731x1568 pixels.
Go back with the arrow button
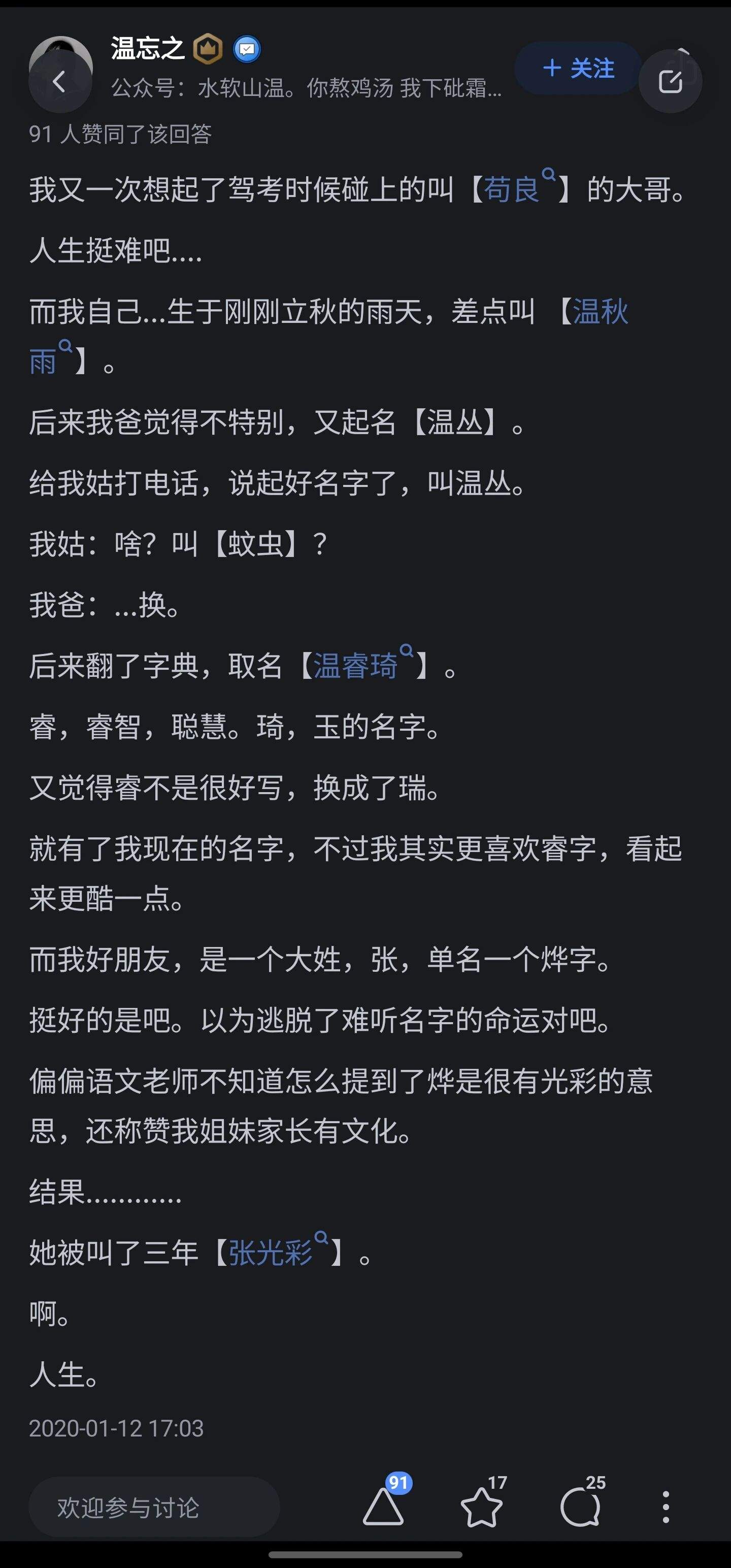[x=59, y=81]
